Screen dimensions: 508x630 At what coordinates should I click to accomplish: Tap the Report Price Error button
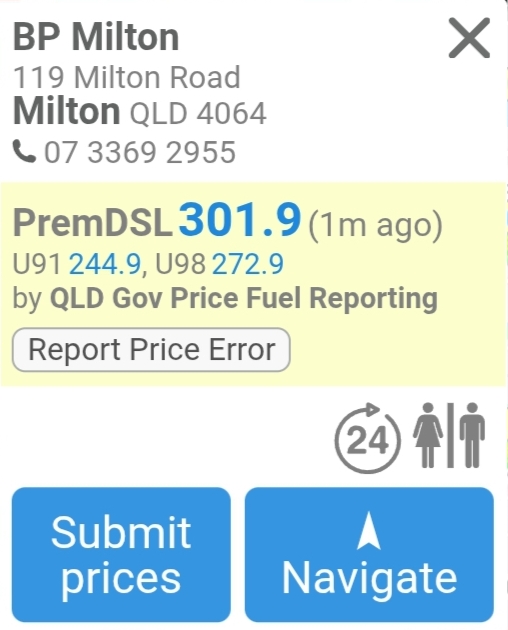(151, 350)
